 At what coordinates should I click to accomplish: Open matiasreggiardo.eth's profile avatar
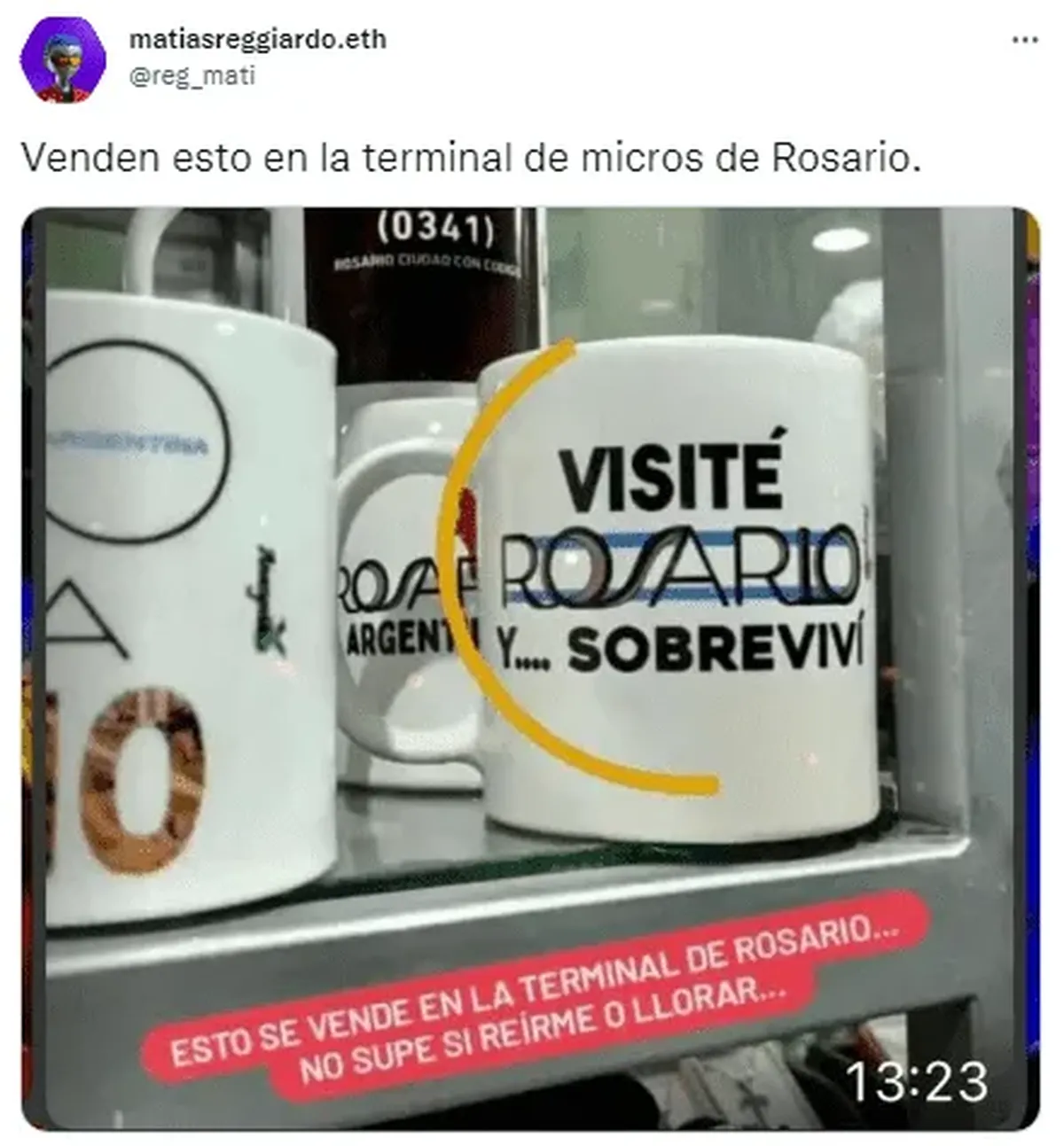tap(63, 58)
